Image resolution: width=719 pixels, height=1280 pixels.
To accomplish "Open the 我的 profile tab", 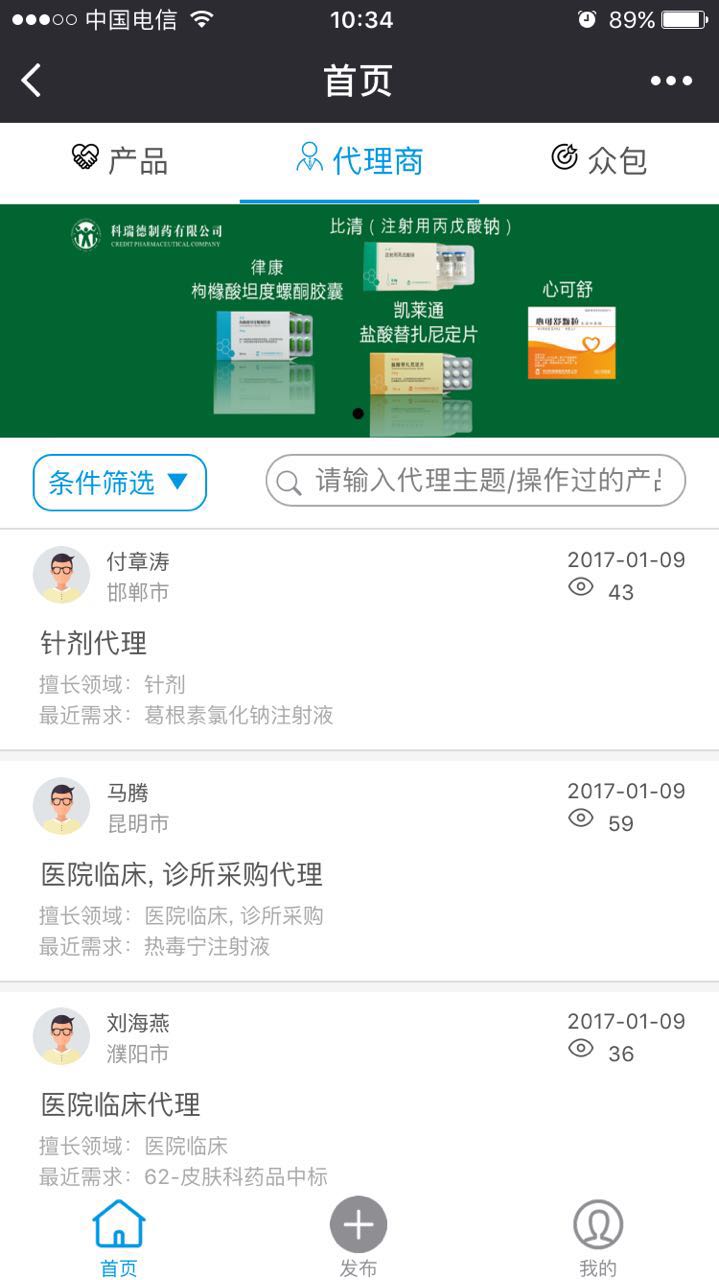I will coord(598,1237).
